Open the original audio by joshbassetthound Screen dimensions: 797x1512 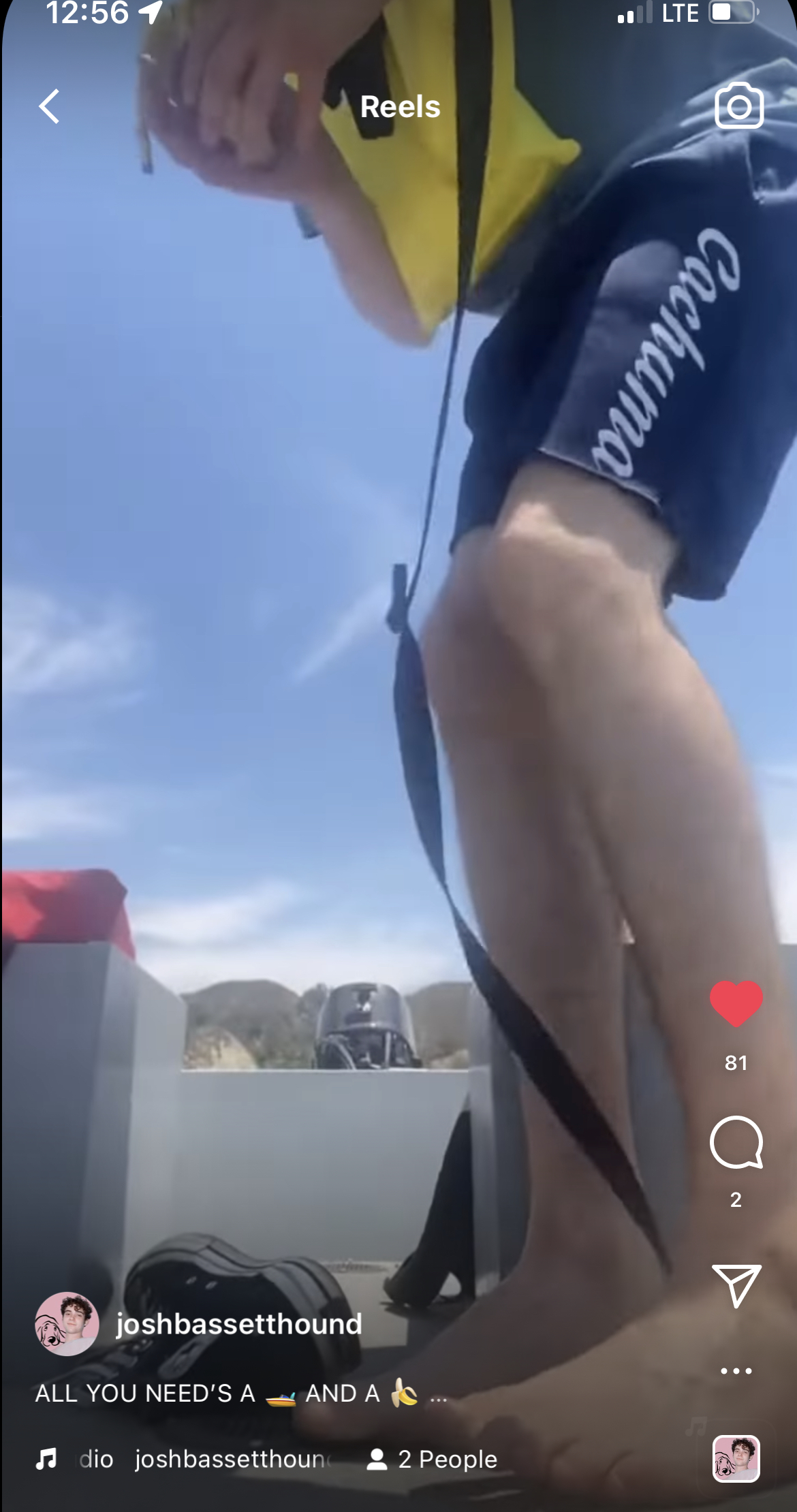pyautogui.click(x=204, y=1459)
